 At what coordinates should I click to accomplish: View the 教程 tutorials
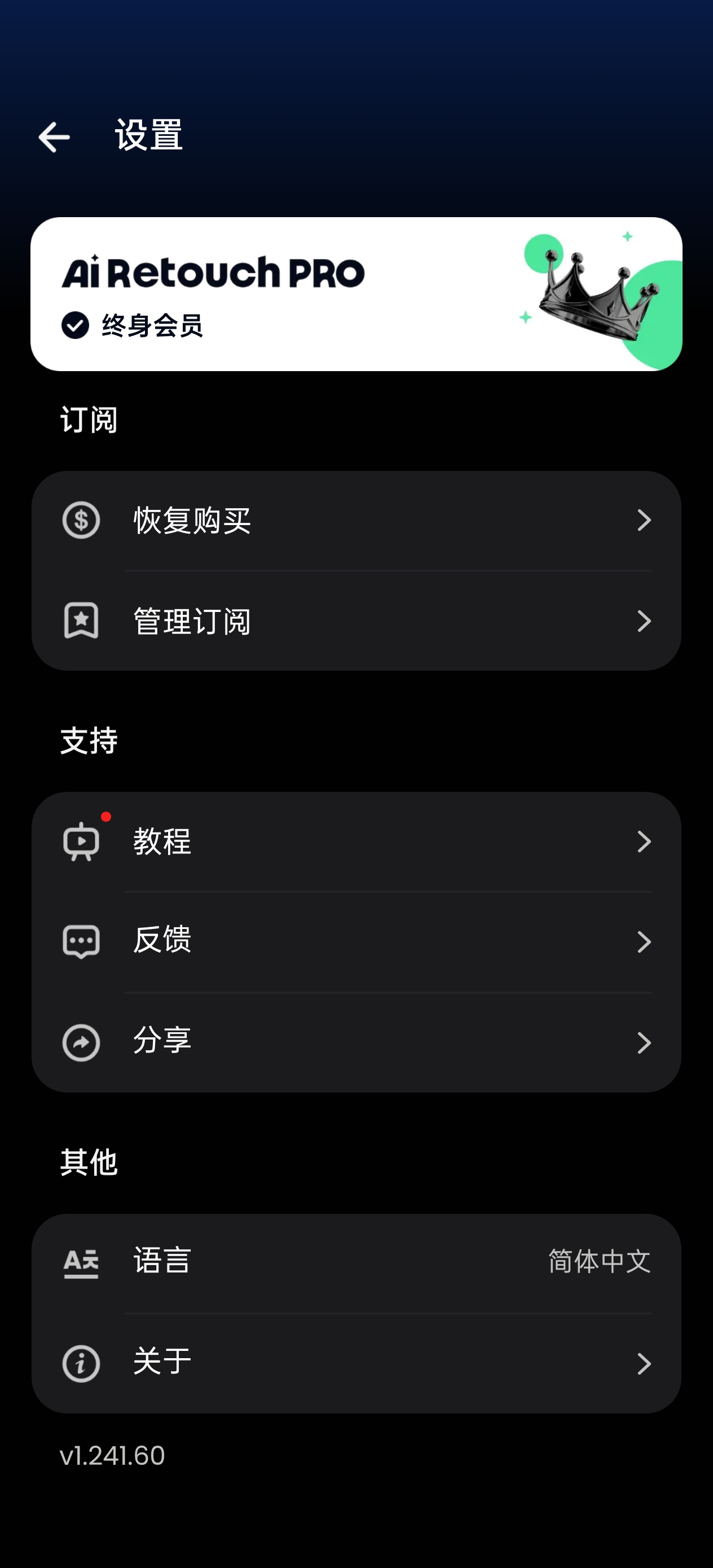coord(356,842)
